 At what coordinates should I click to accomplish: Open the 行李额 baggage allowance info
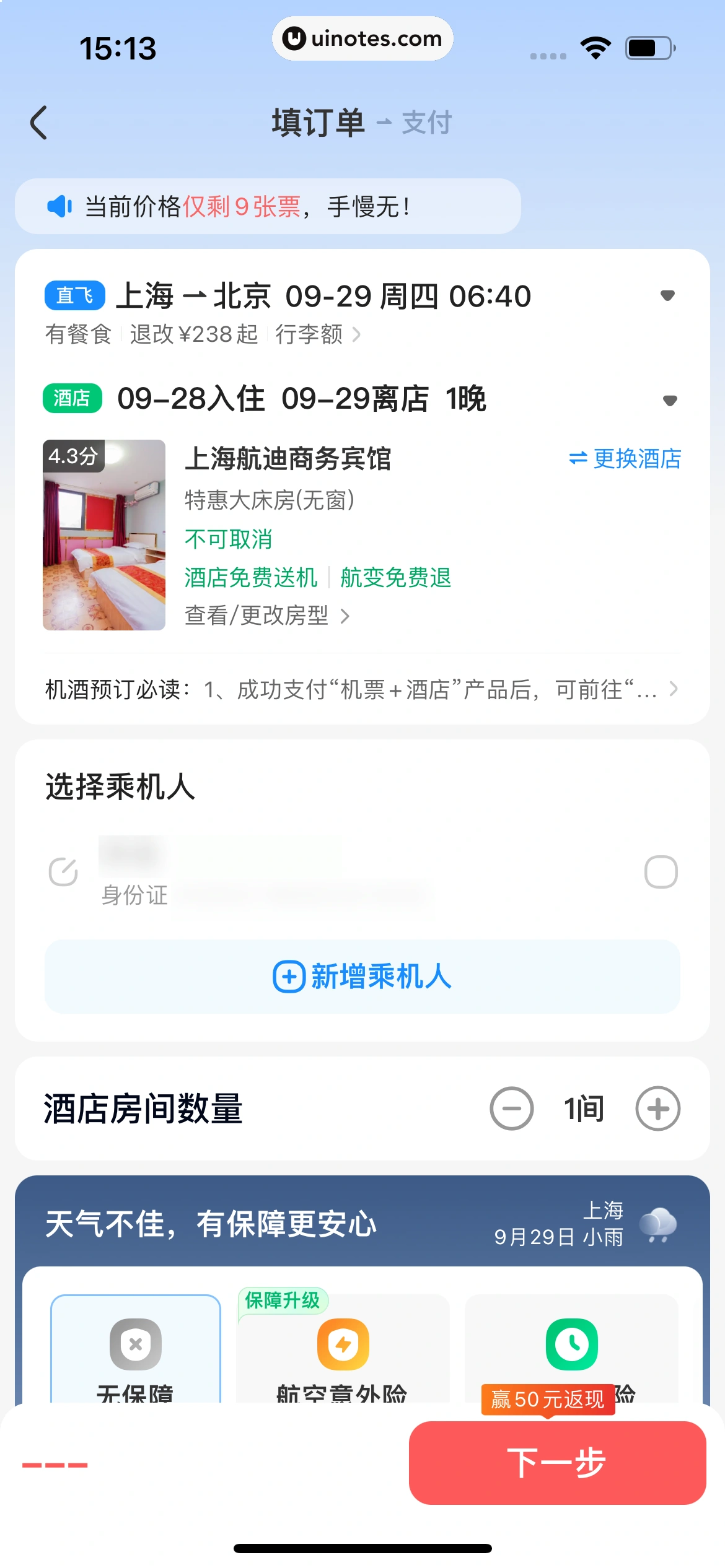click(x=317, y=334)
